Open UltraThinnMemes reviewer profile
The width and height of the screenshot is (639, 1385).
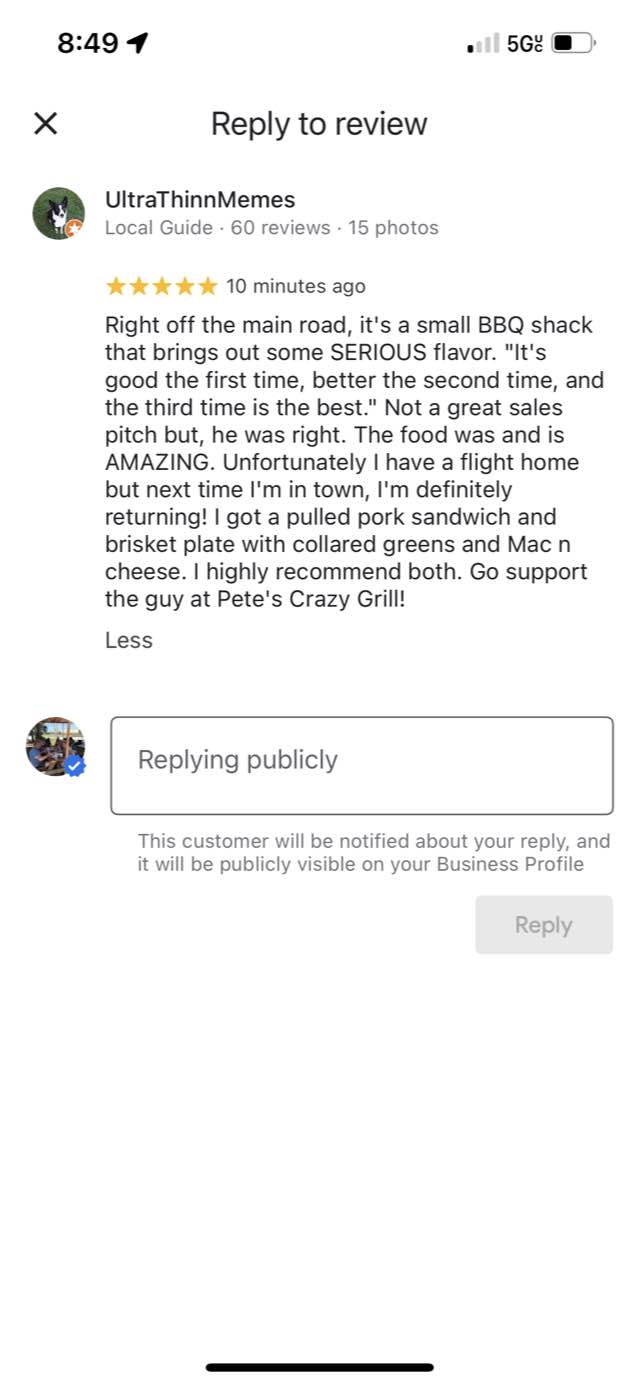click(200, 200)
